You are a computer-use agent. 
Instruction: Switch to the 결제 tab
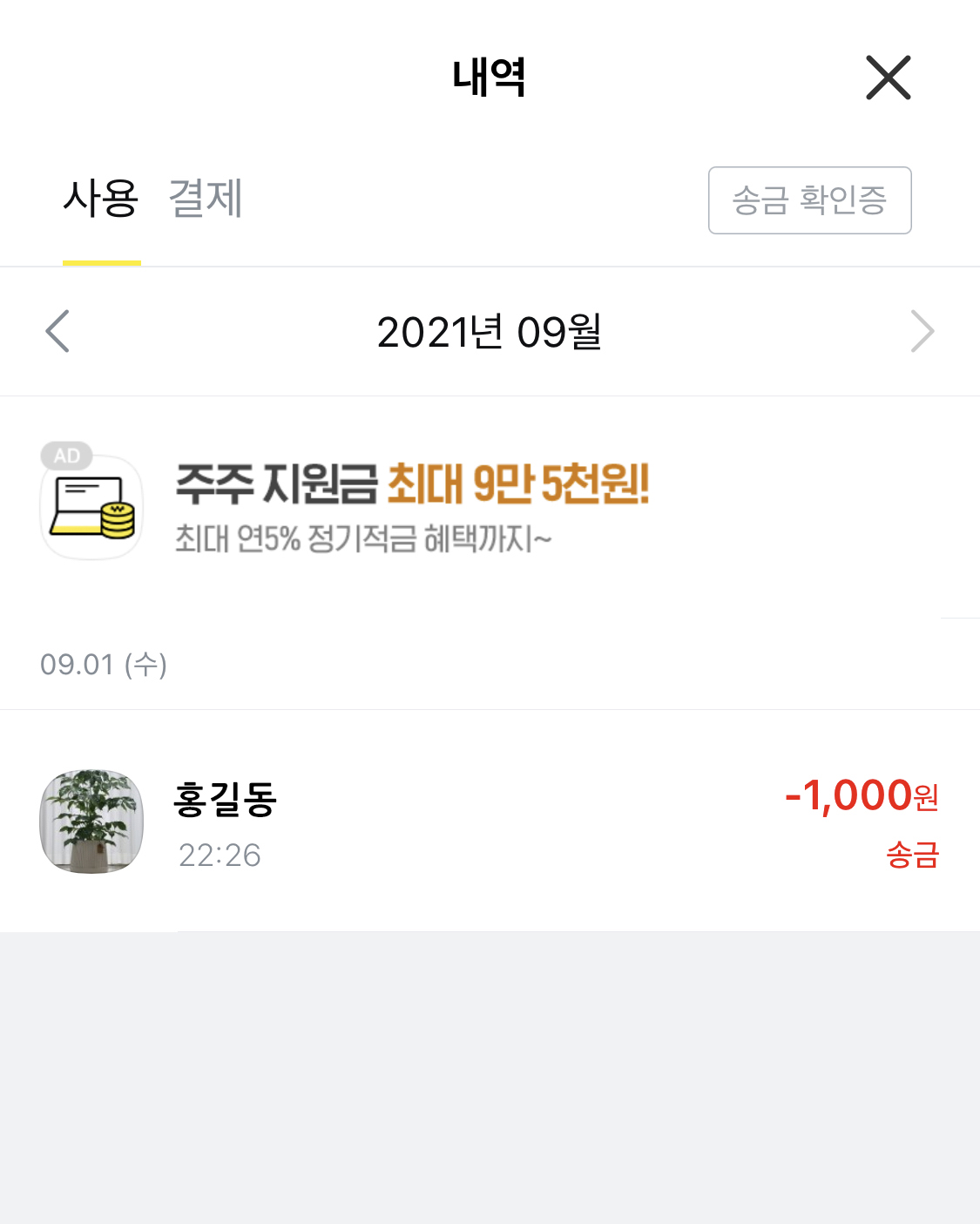[x=206, y=199]
